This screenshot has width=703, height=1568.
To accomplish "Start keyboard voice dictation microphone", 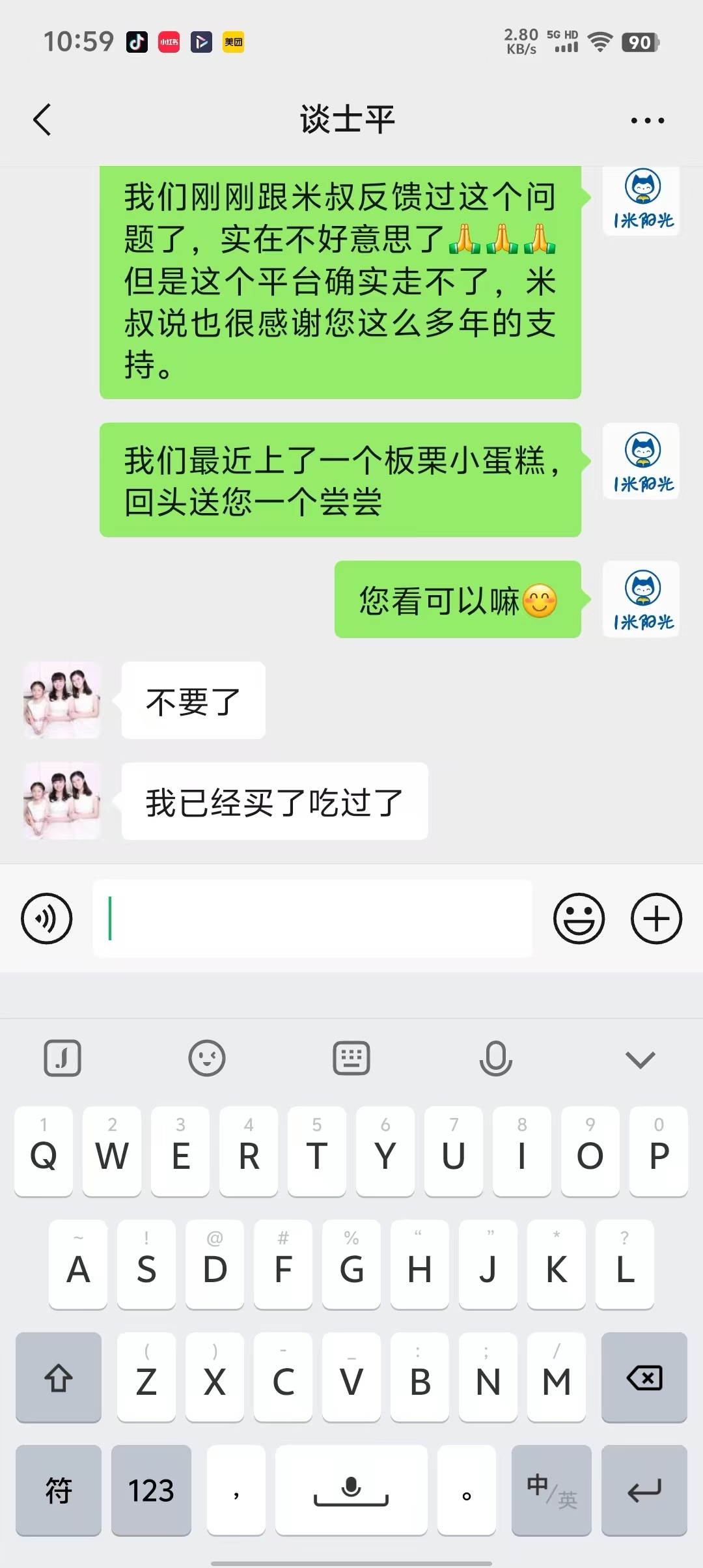I will click(x=495, y=1059).
